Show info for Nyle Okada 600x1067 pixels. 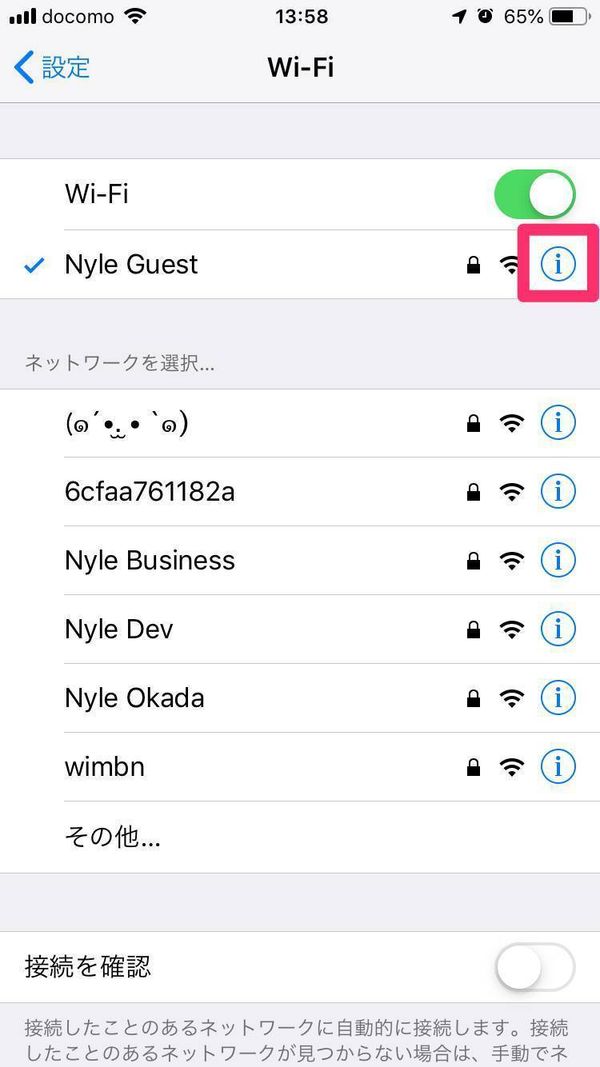point(558,698)
